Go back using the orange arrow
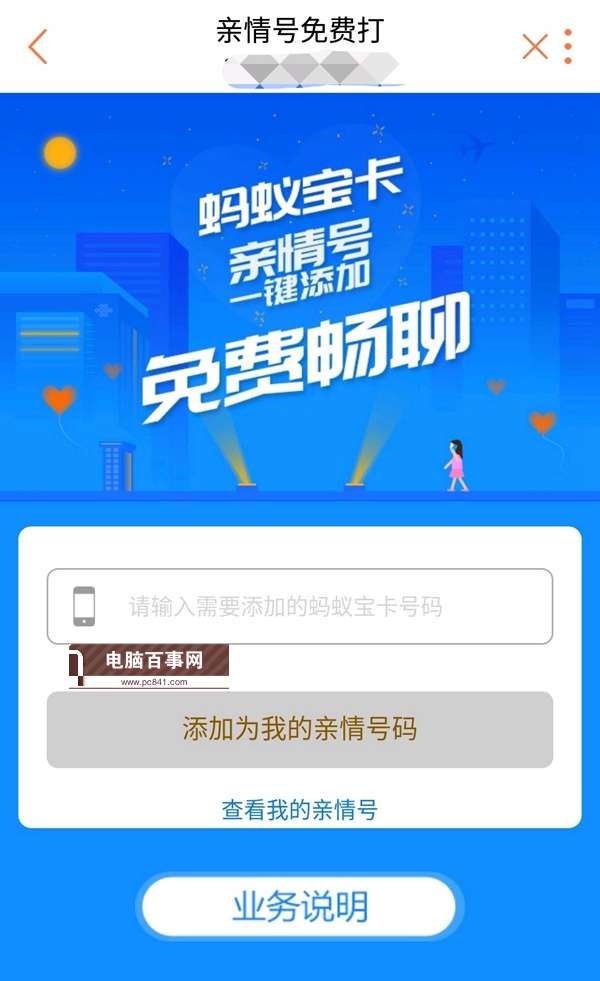Screen dimensions: 600x981 pos(38,47)
